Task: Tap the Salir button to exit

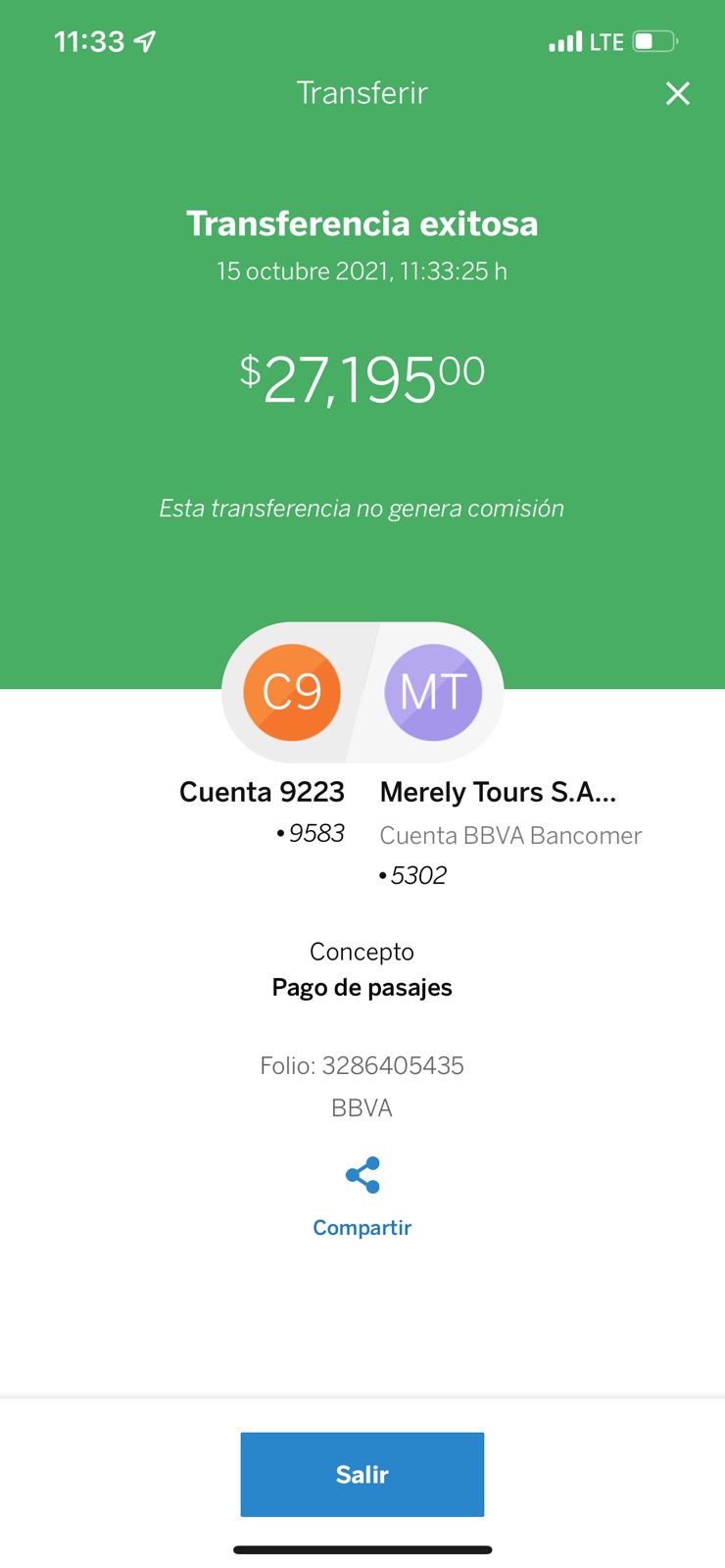Action: coord(362,1474)
